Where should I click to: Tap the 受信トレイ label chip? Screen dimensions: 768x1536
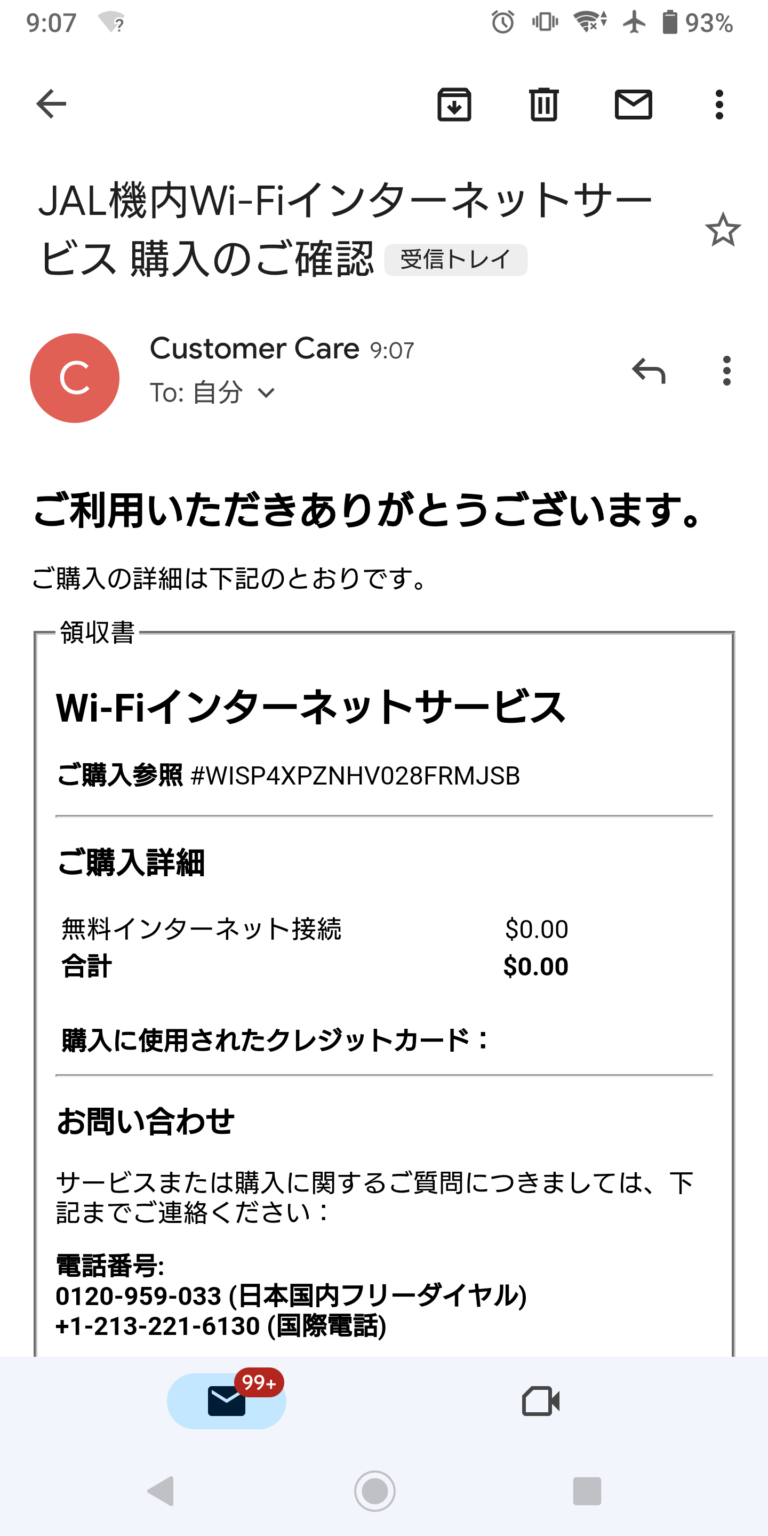[x=456, y=259]
